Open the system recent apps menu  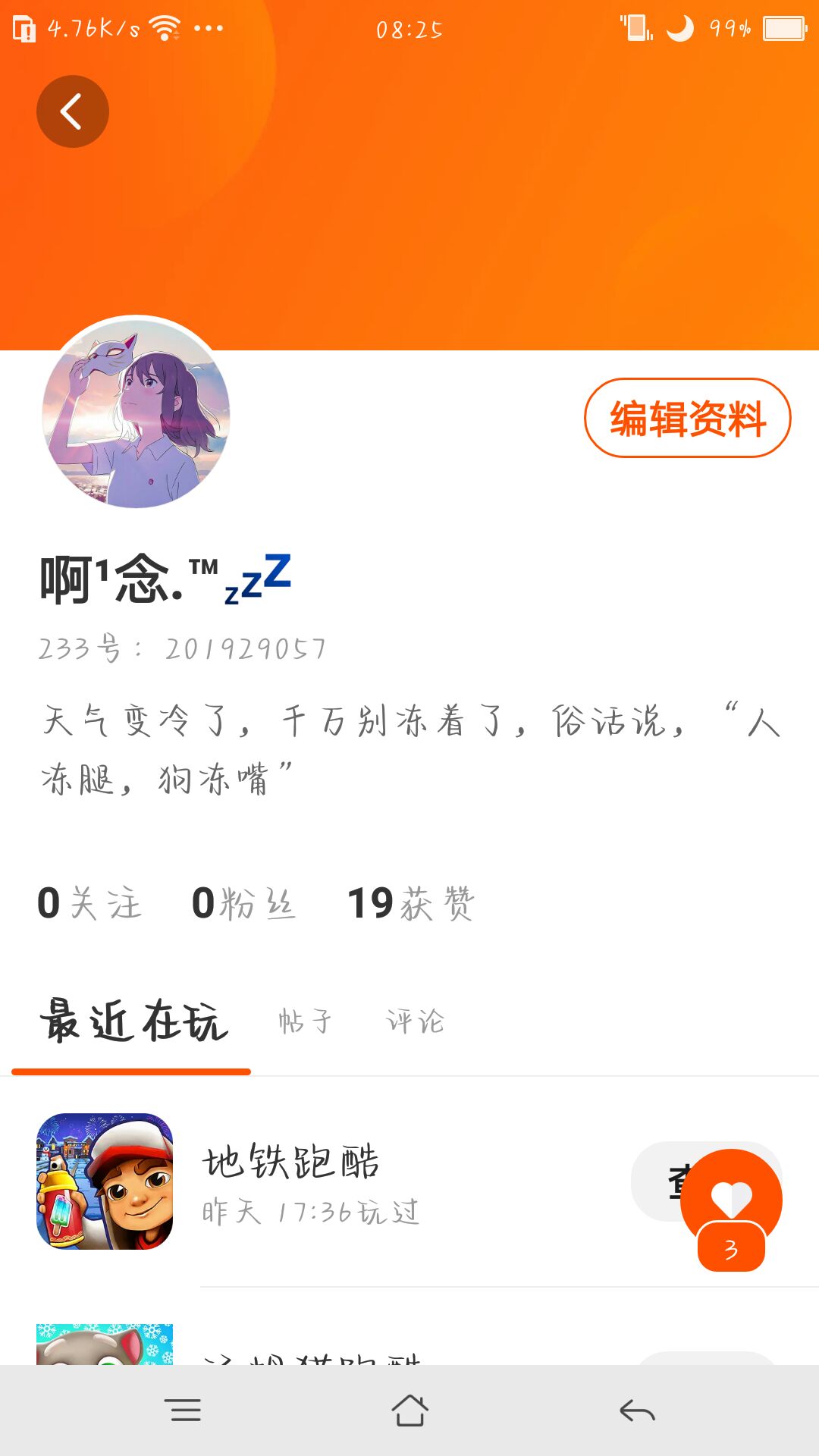coord(183,1410)
